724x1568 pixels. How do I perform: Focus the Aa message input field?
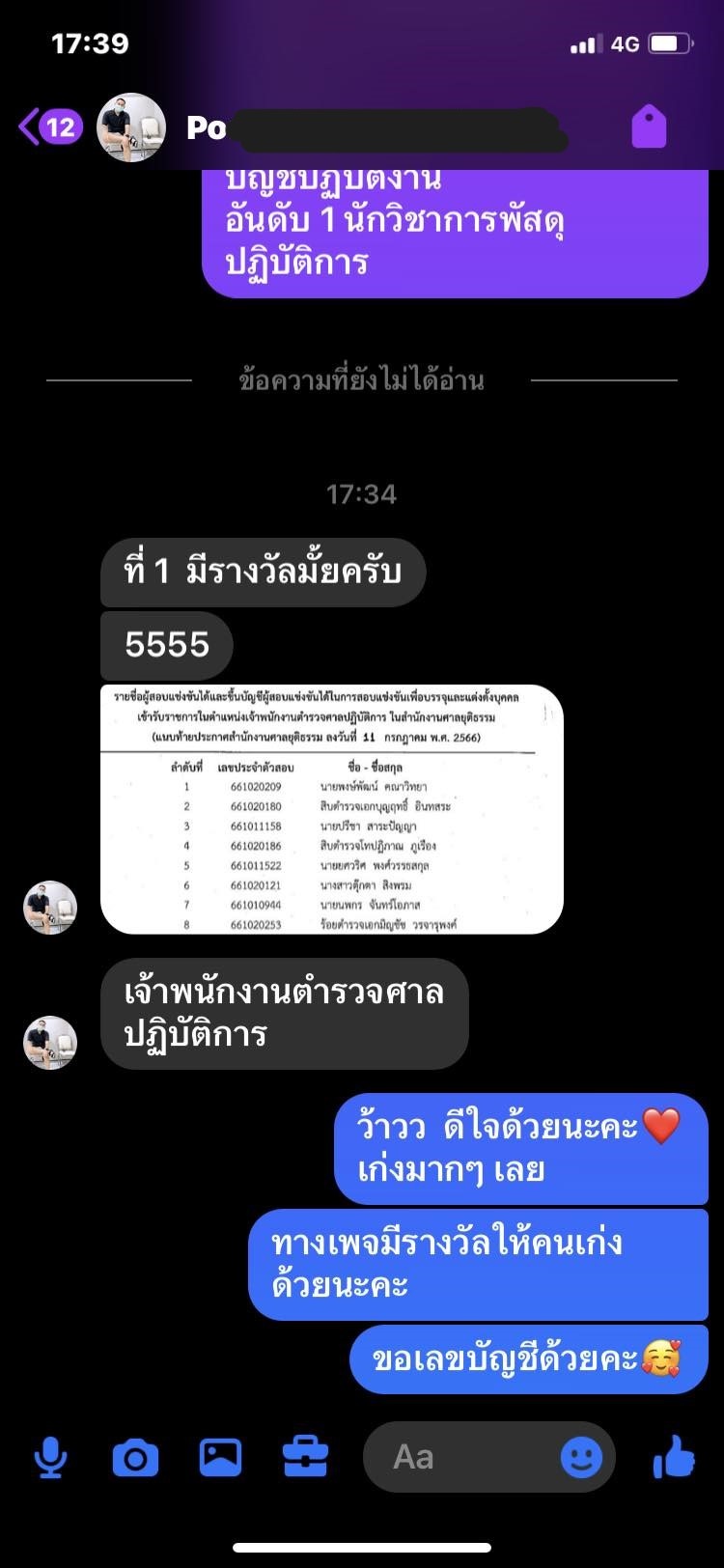463,1457
